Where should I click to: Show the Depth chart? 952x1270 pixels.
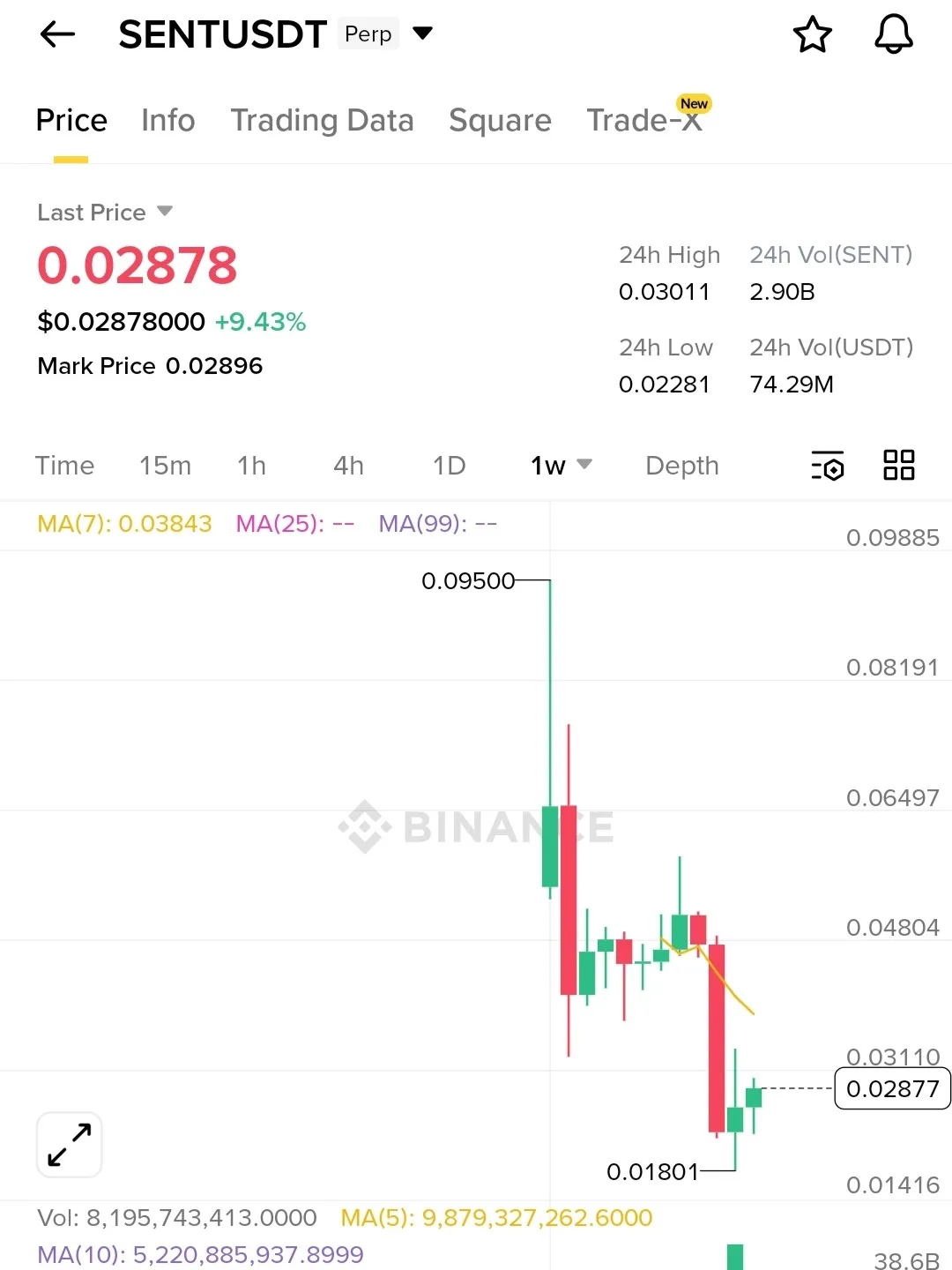pyautogui.click(x=681, y=466)
